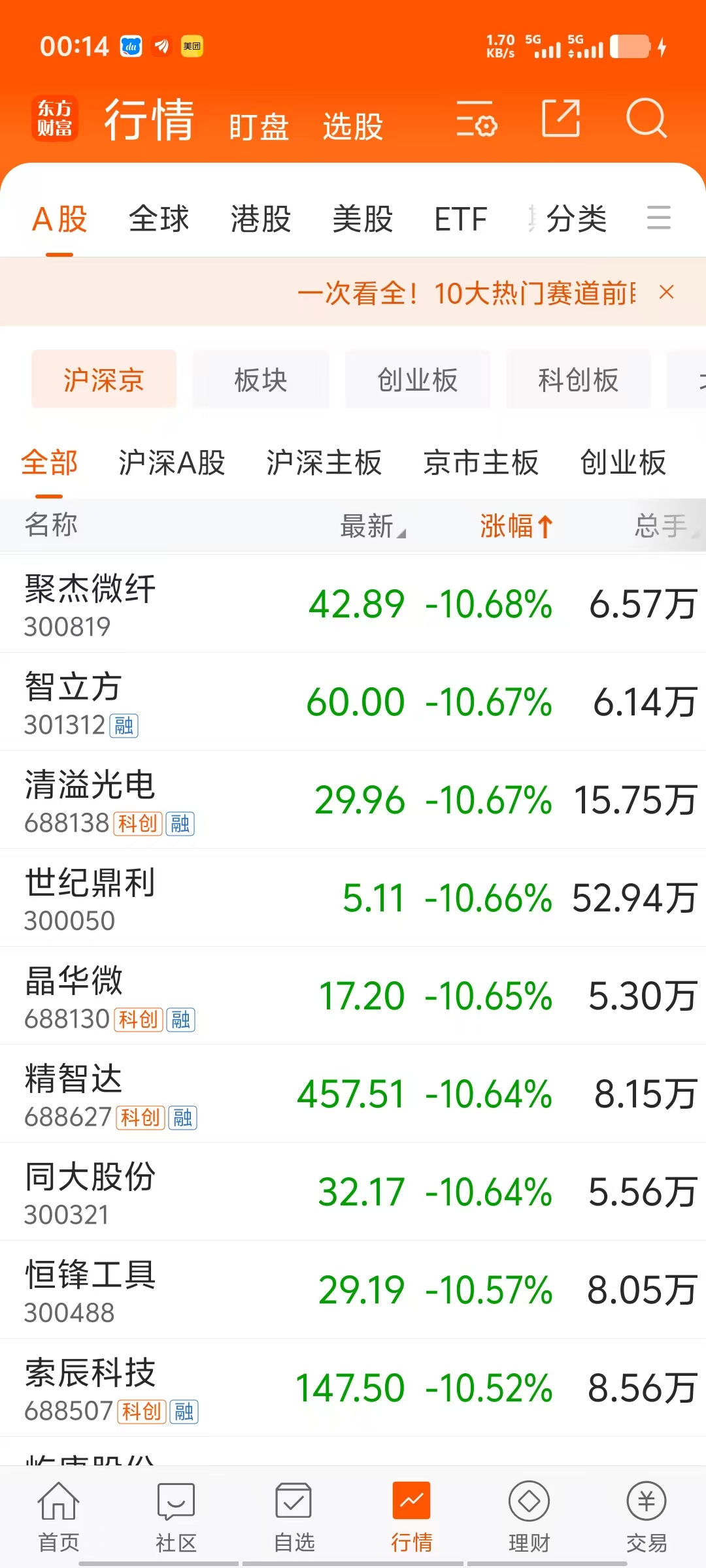Switch to 选股 tab
706x1568 pixels.
click(352, 126)
